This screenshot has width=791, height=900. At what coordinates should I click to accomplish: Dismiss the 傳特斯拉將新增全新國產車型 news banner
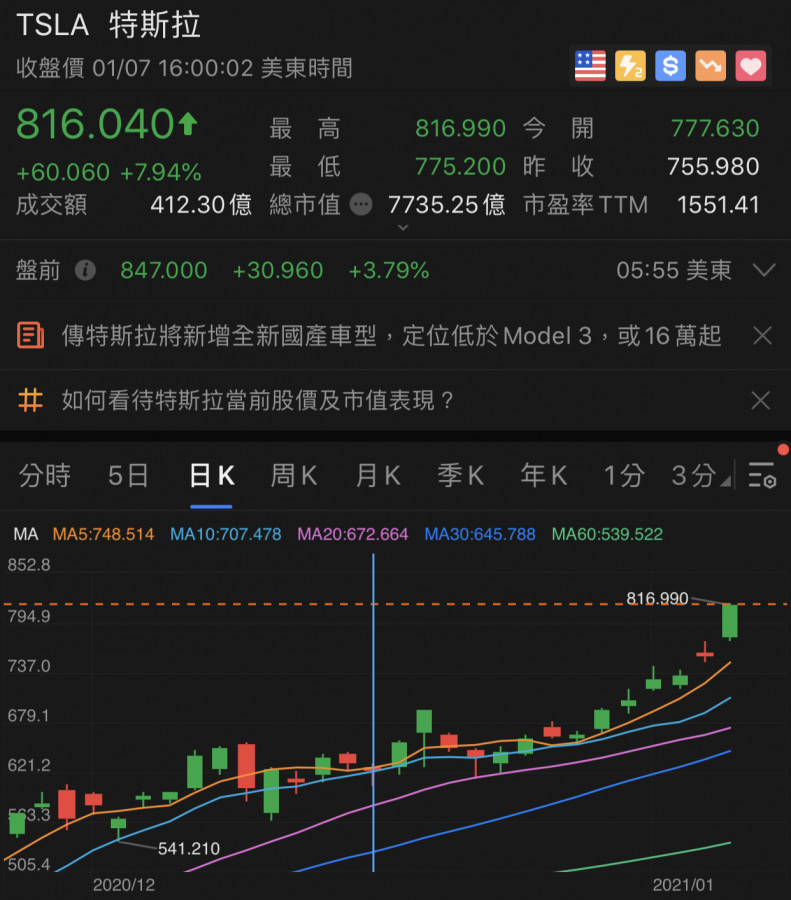click(x=761, y=335)
